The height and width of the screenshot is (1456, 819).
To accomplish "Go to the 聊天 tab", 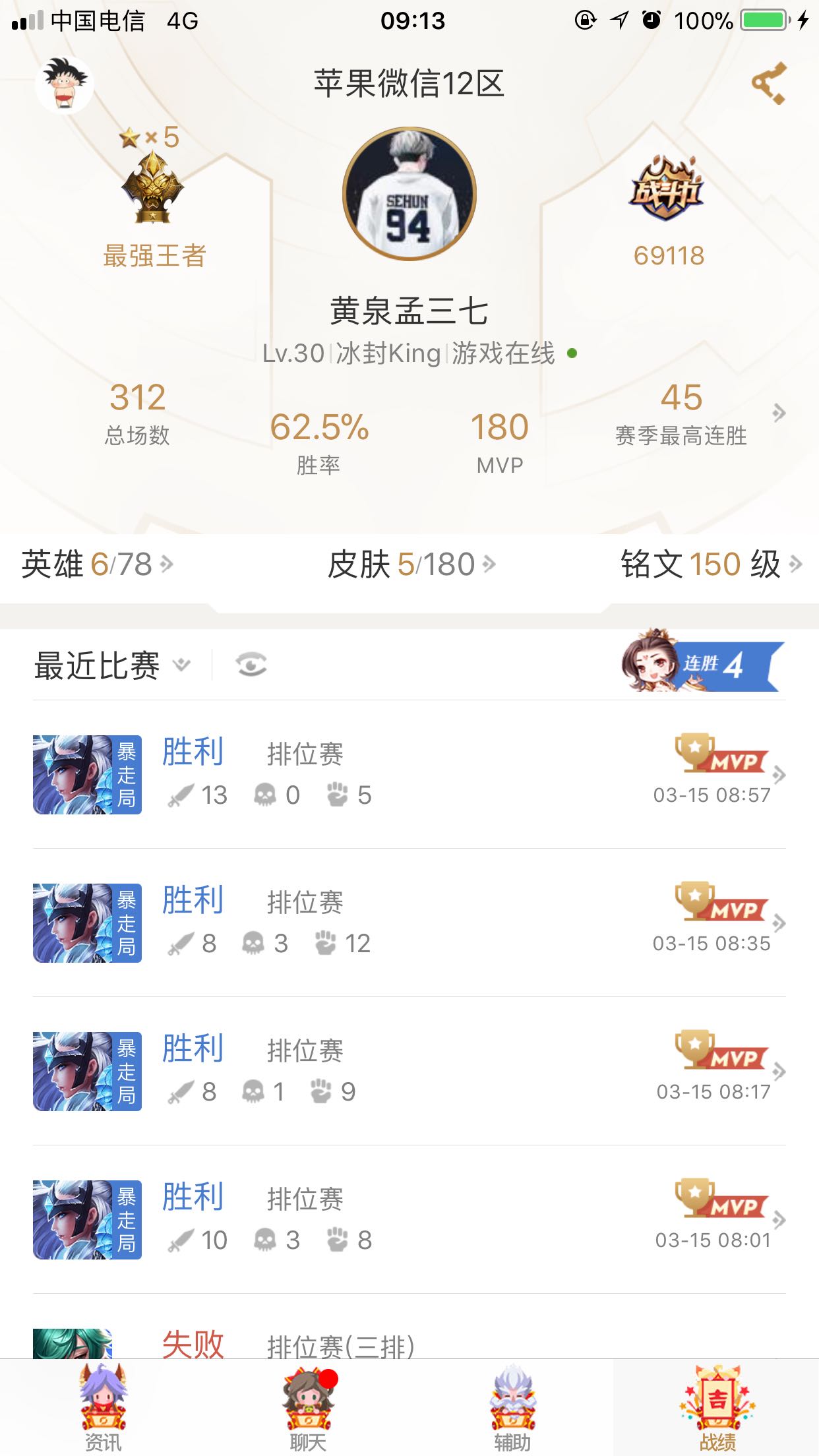I will click(x=308, y=1409).
